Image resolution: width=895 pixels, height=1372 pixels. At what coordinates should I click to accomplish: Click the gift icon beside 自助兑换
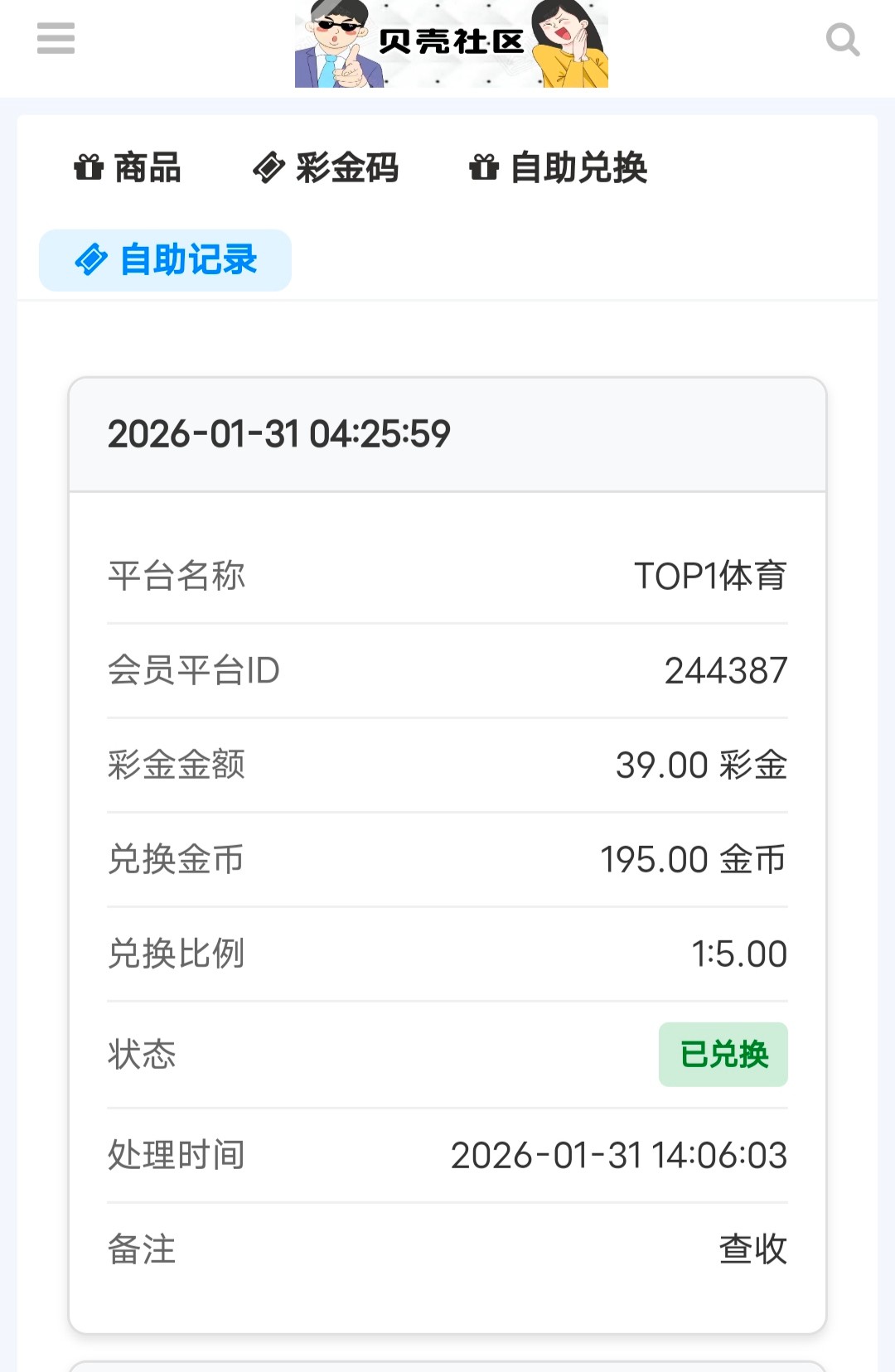click(x=485, y=167)
